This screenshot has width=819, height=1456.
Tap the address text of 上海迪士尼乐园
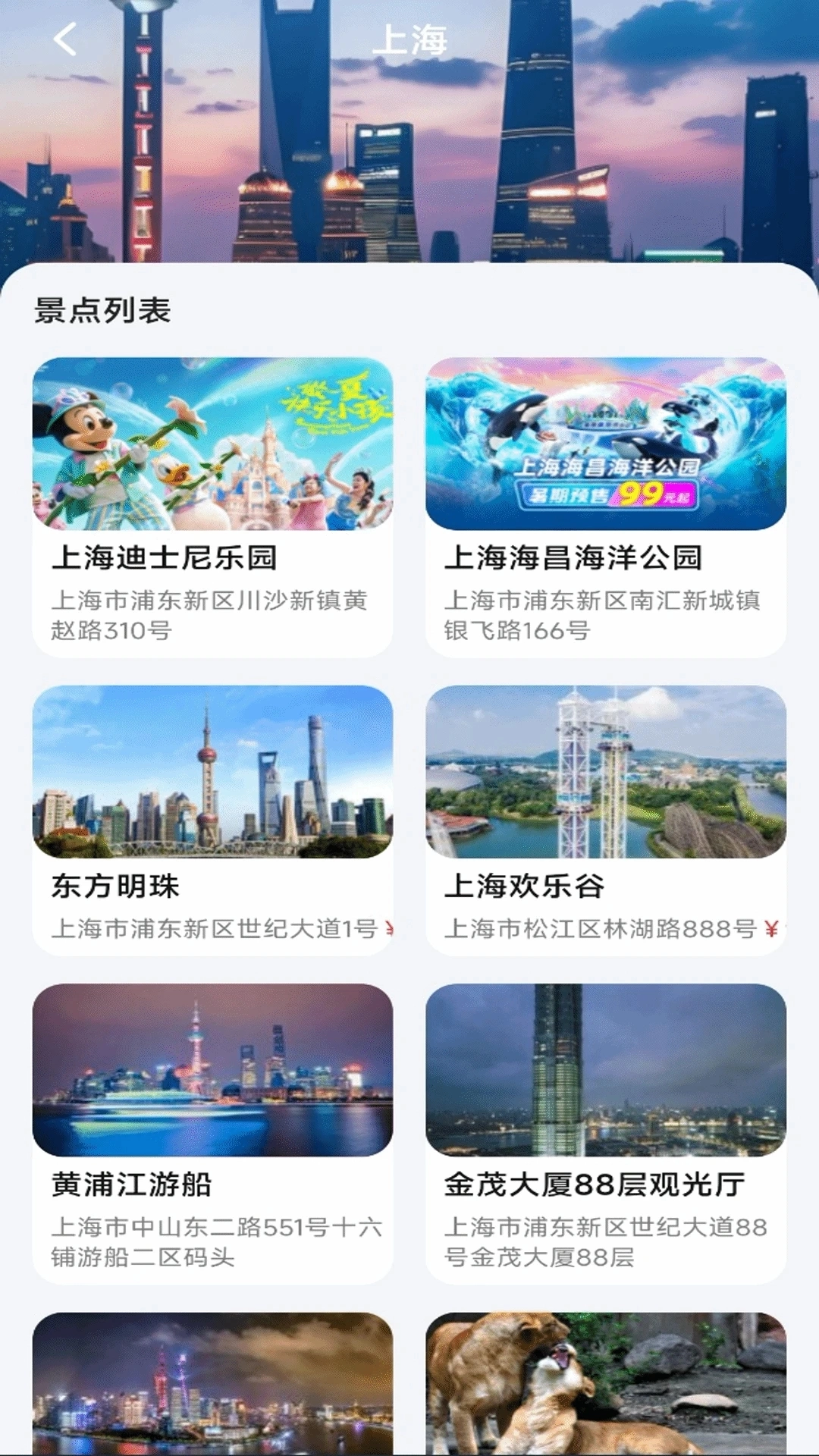211,613
